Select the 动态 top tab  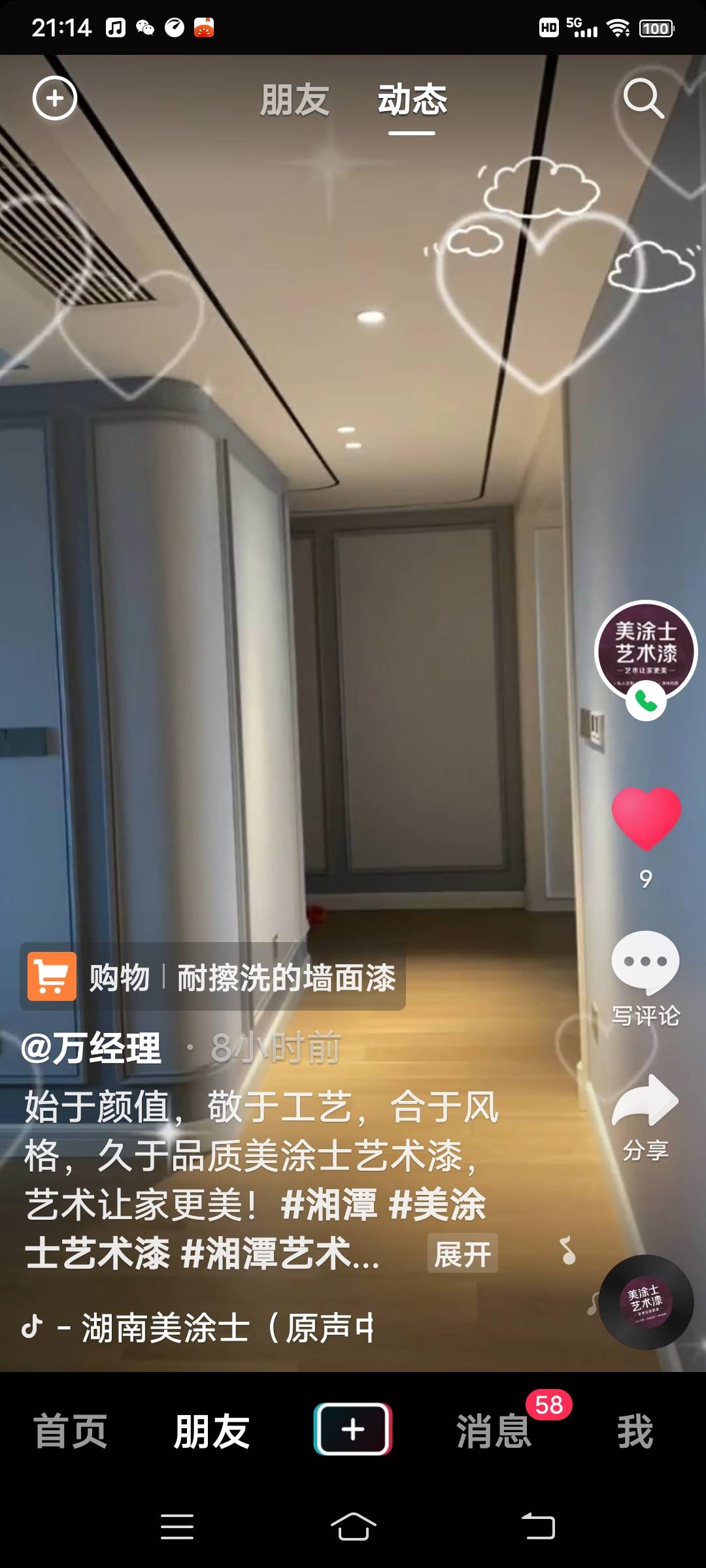[412, 100]
